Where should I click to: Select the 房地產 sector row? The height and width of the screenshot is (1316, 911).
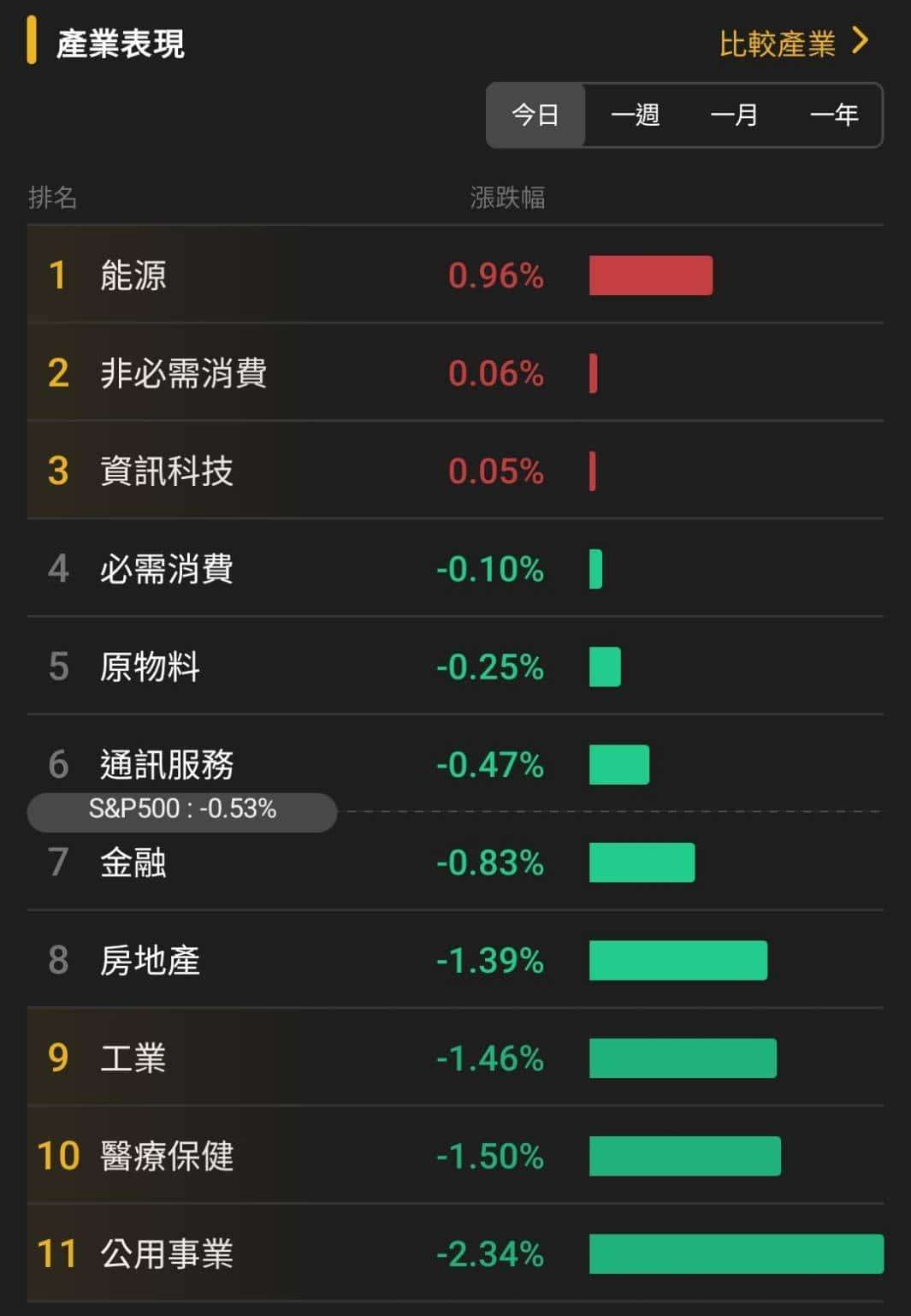[257, 962]
